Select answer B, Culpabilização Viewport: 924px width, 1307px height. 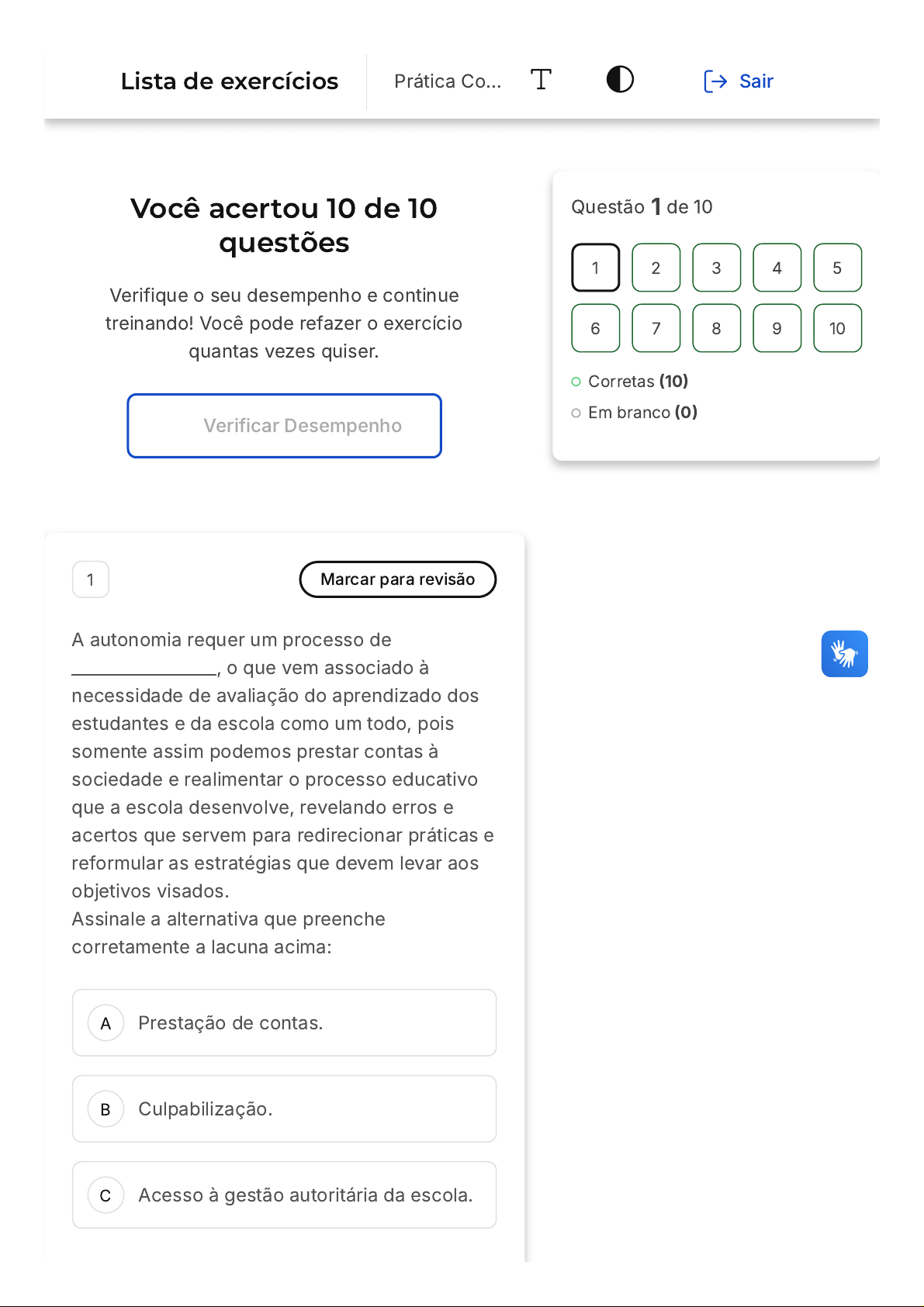(x=284, y=1108)
